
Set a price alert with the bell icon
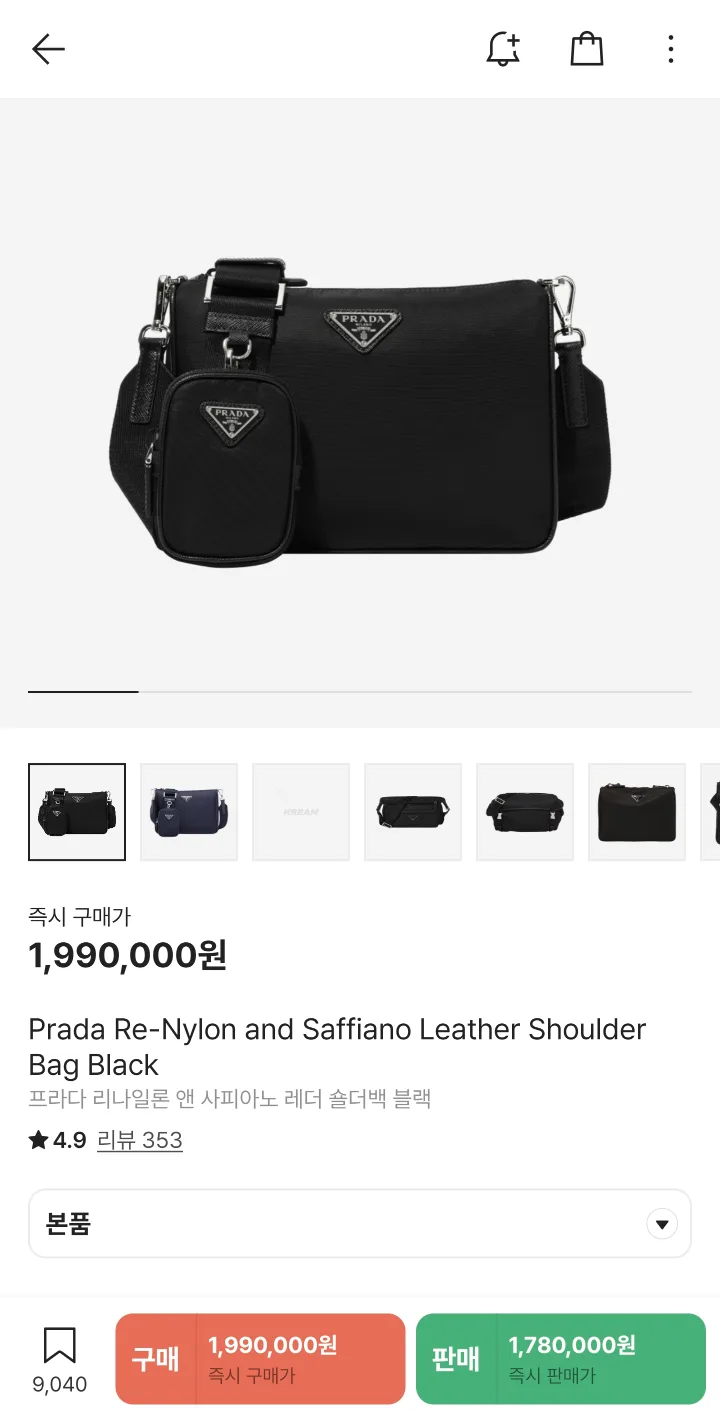[x=503, y=49]
